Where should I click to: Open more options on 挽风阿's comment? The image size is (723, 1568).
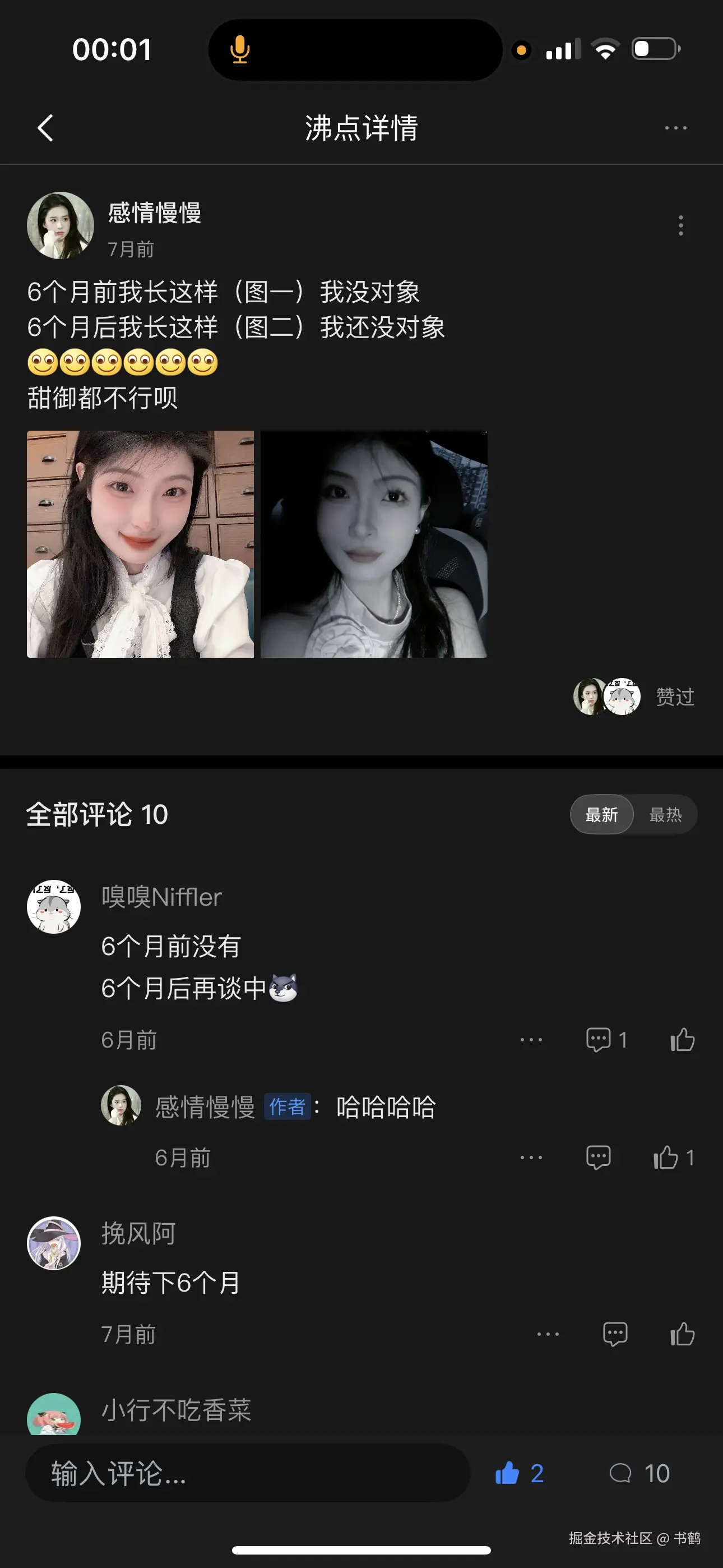click(549, 1334)
